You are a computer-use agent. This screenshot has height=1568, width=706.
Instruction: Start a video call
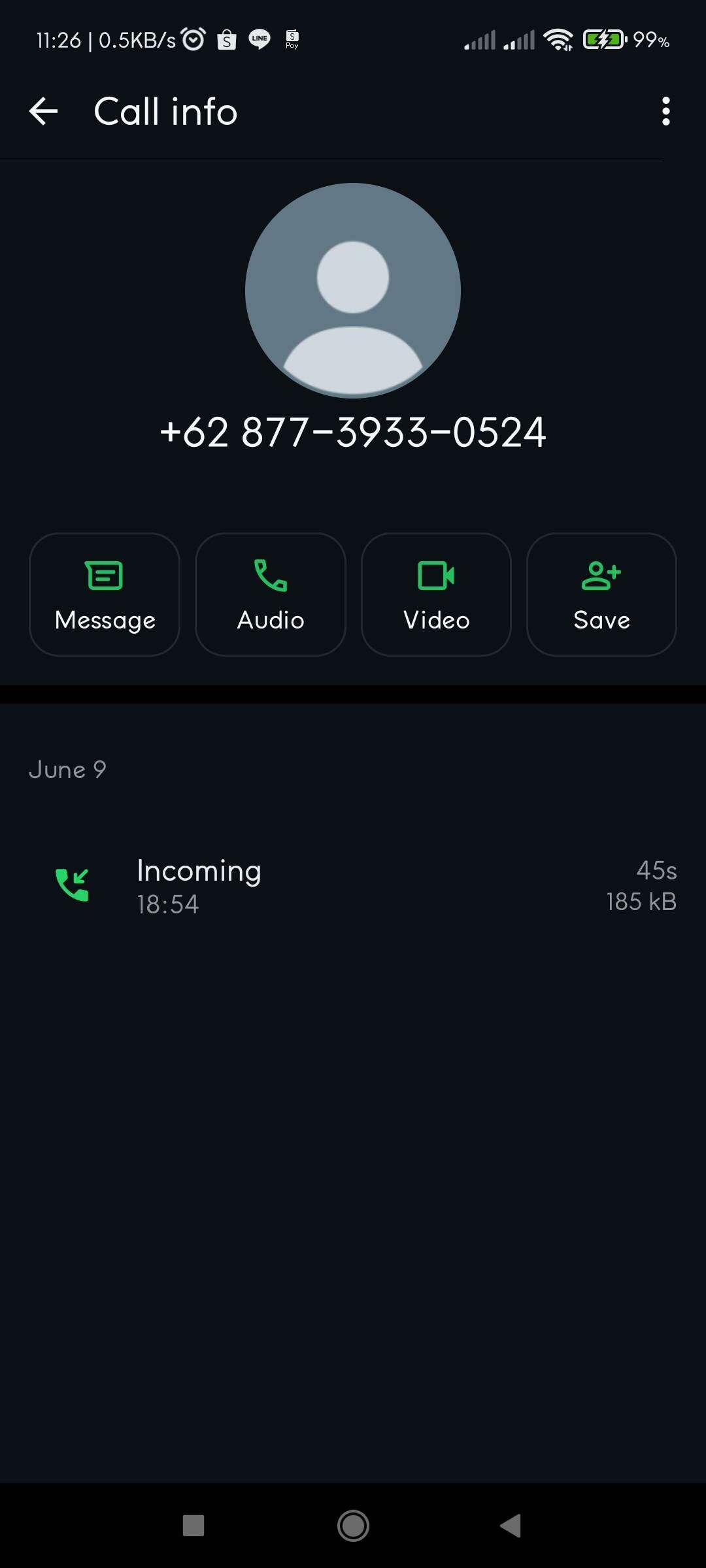point(436,595)
